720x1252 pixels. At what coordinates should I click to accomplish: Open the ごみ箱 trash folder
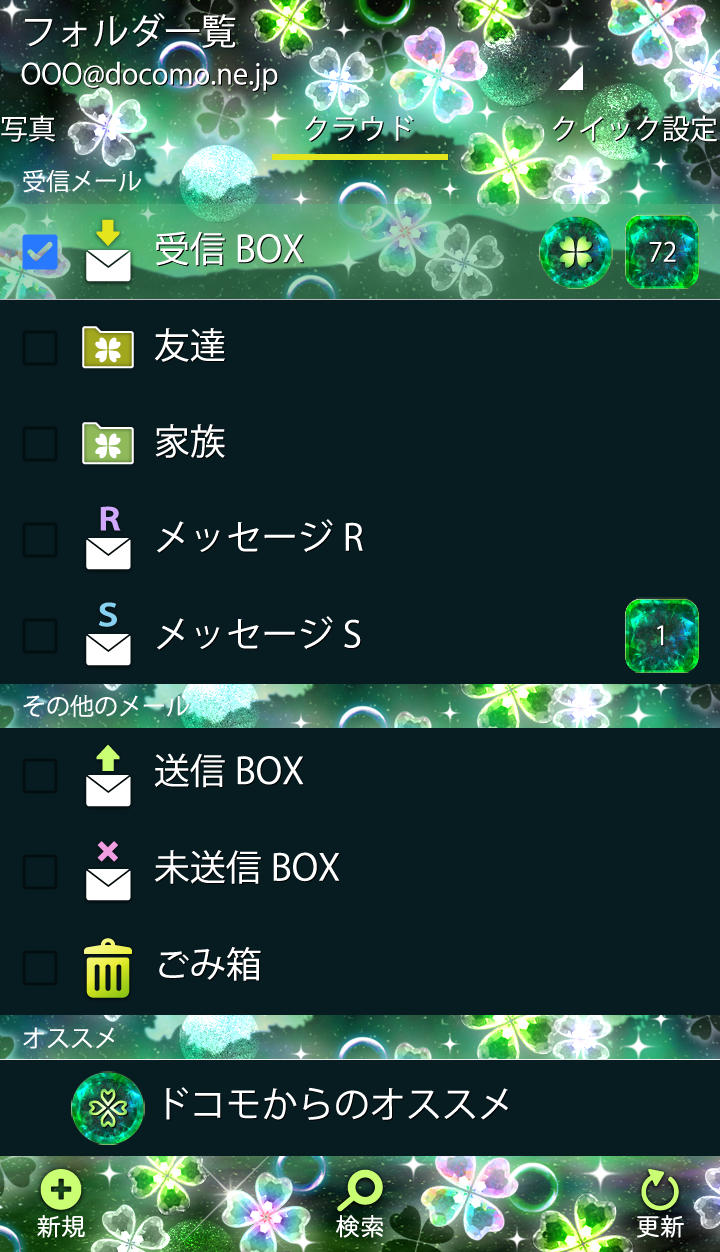(x=208, y=966)
